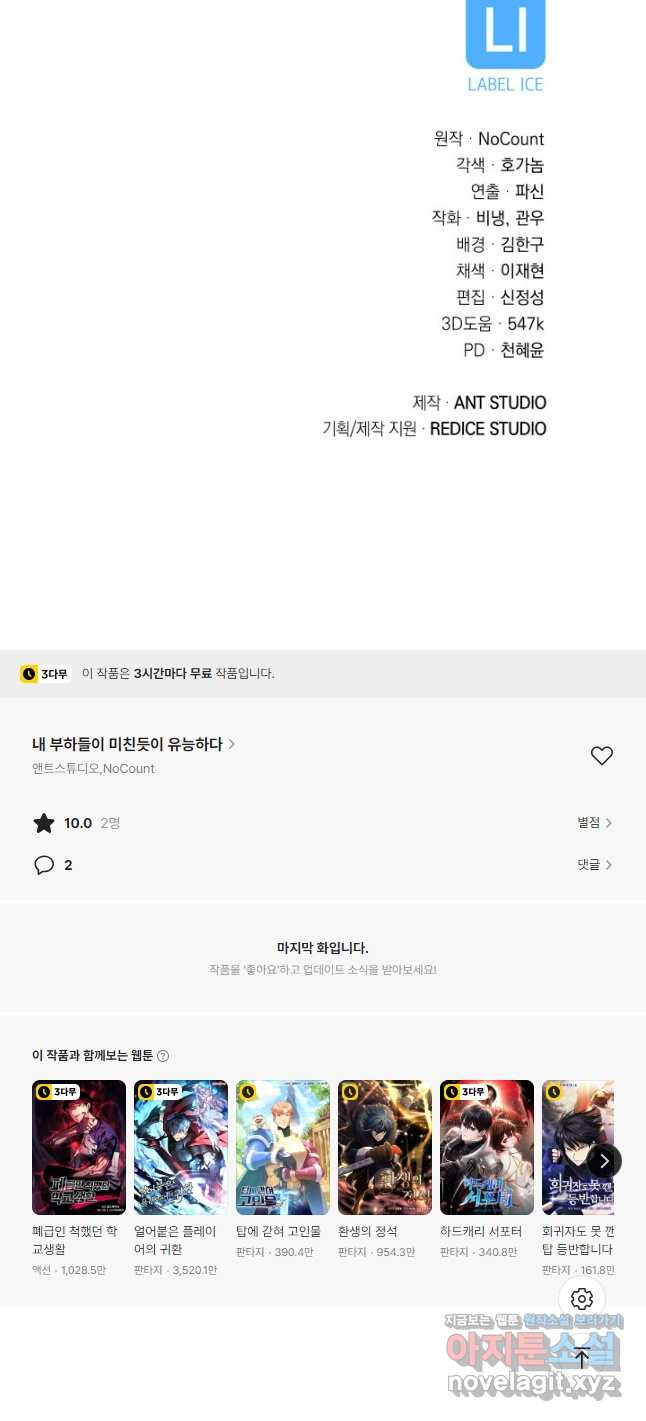Image resolution: width=646 pixels, height=1421 pixels.
Task: Open the 폐급인 척했던 학교생활 webtoon
Action: (x=79, y=1147)
